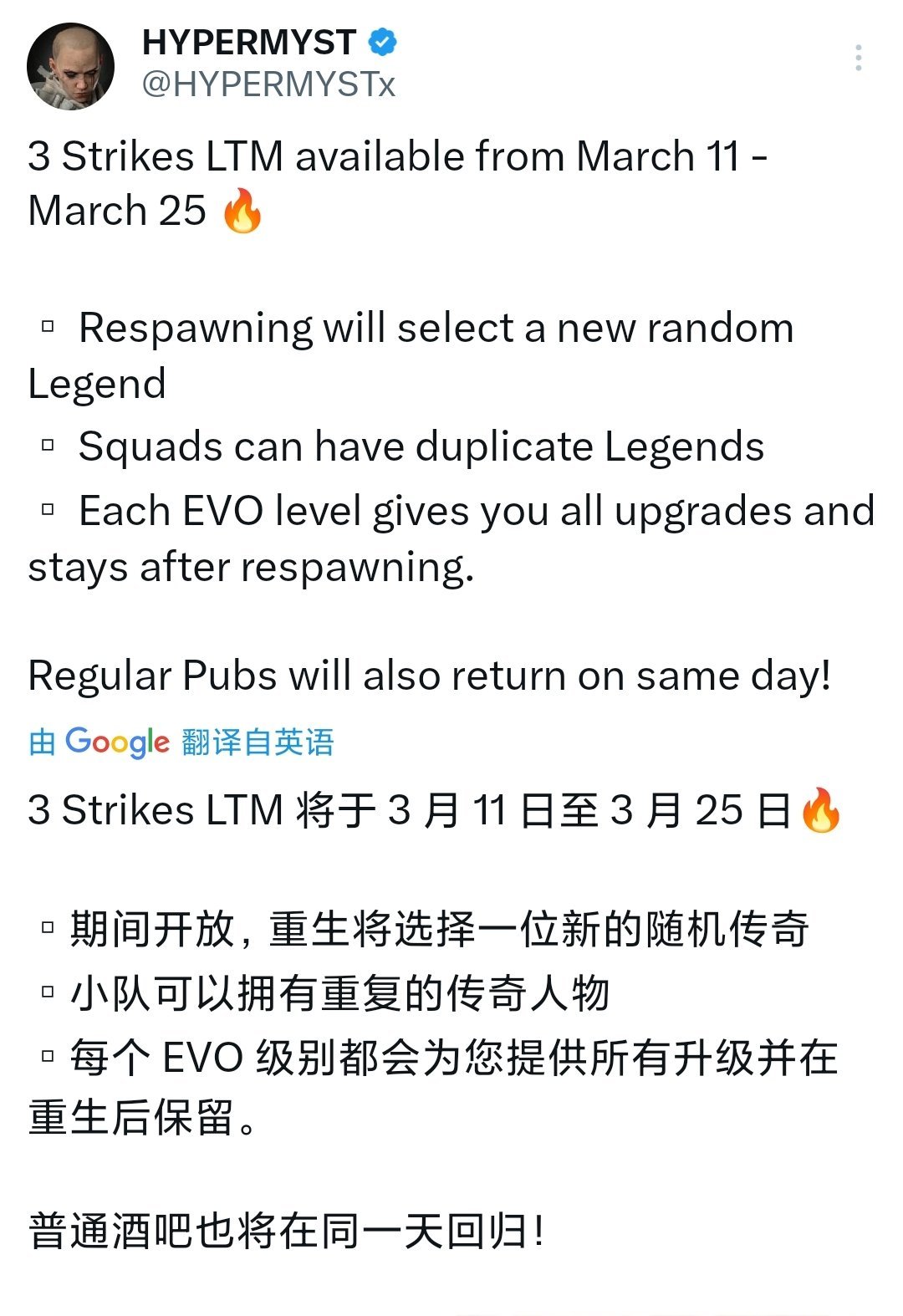Tap the Google translated-from-English link
903x1316 pixels.
coord(181,742)
